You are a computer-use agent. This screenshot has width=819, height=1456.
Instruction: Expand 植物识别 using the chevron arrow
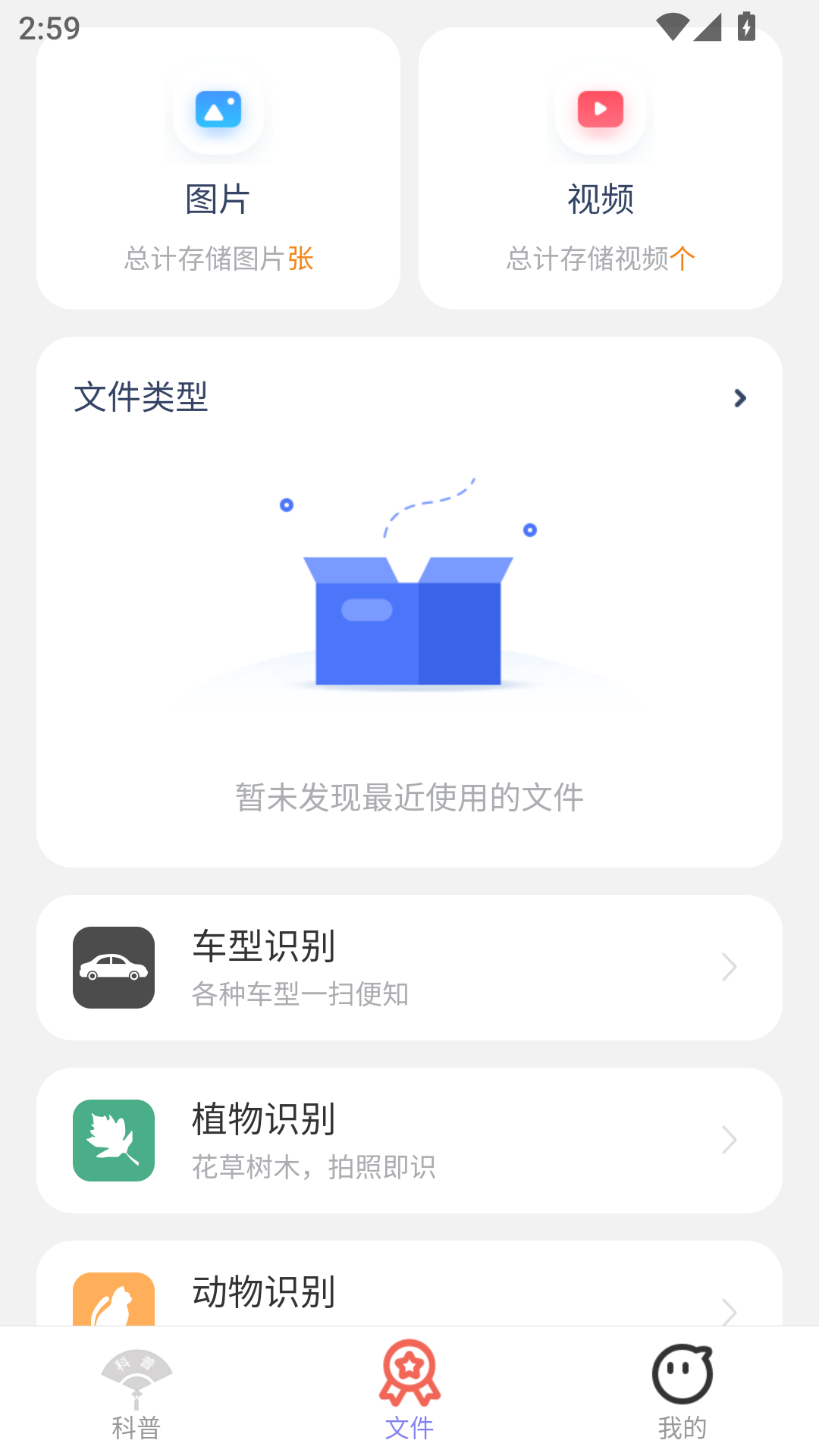coord(729,1141)
